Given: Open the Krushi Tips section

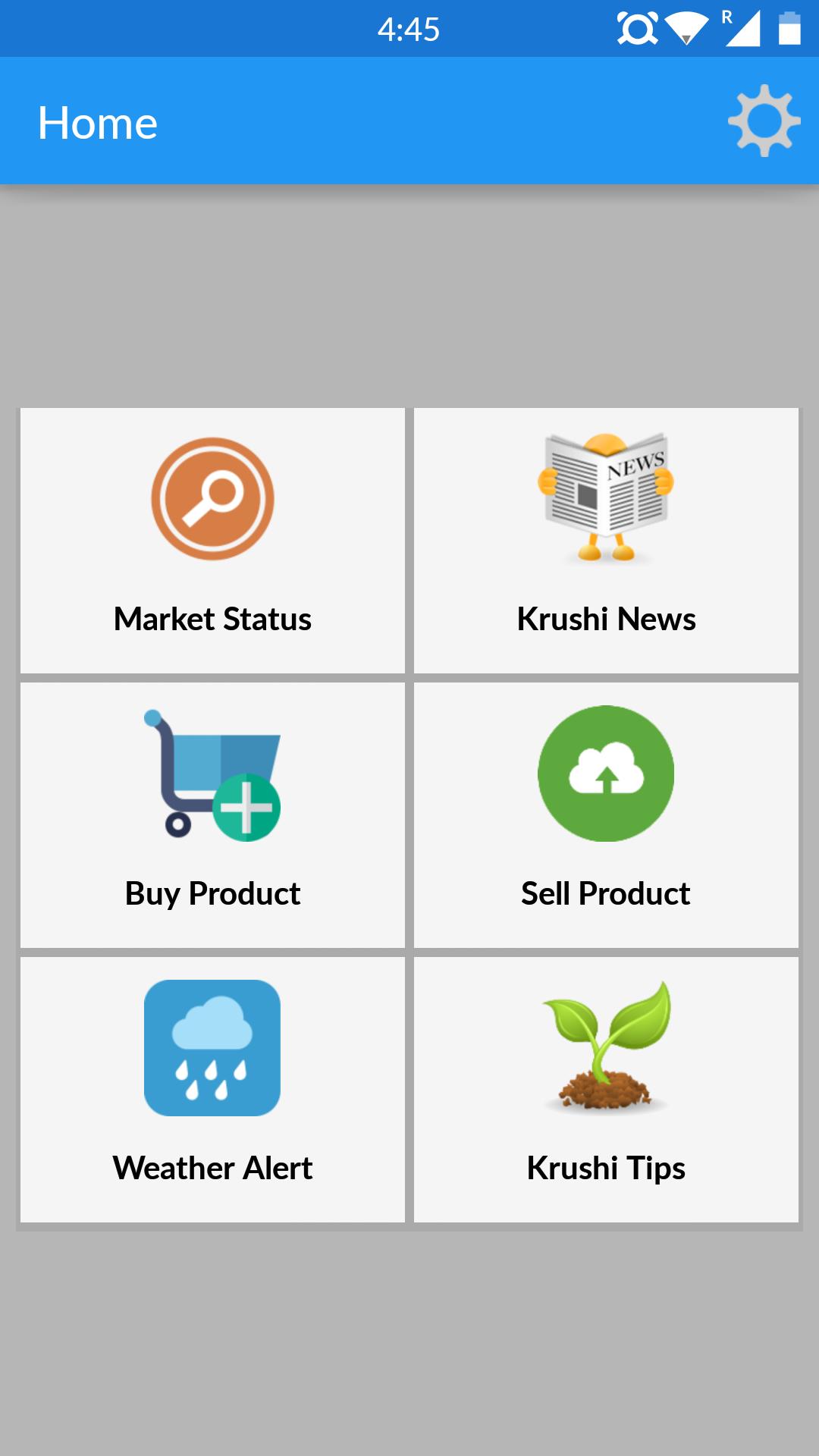Looking at the screenshot, I should [607, 1088].
